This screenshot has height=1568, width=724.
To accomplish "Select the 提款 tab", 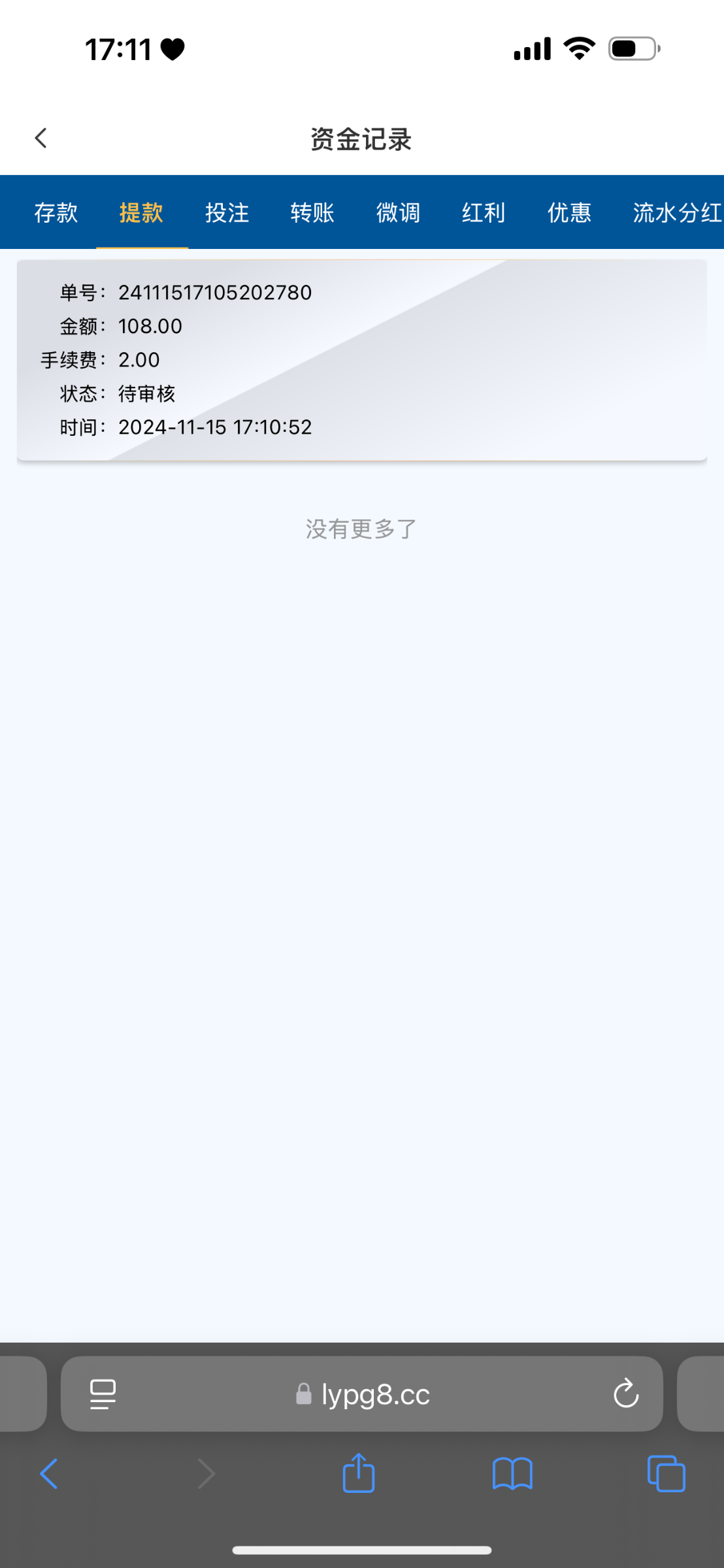I will [x=141, y=212].
